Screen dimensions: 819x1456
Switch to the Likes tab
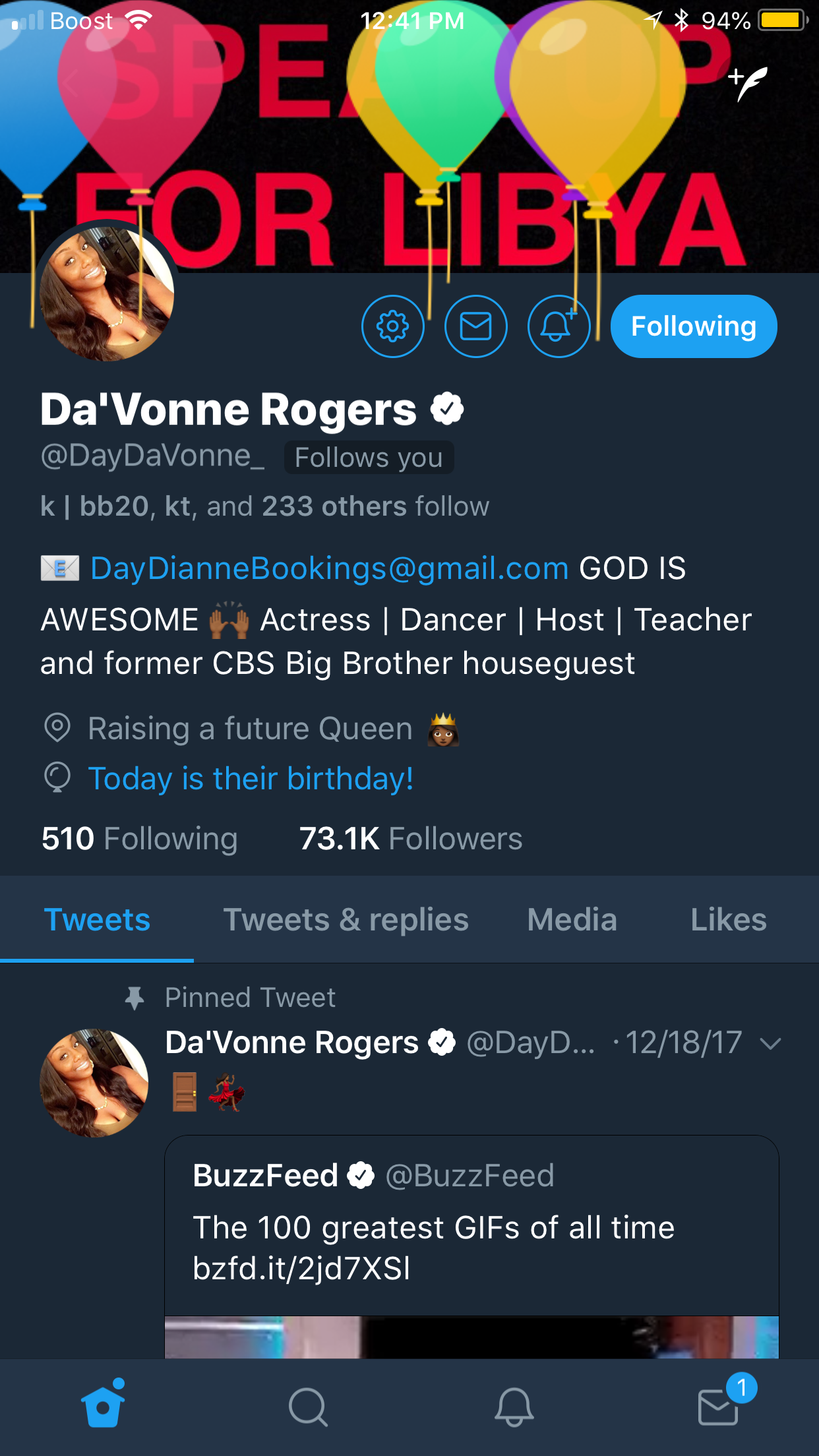[729, 919]
